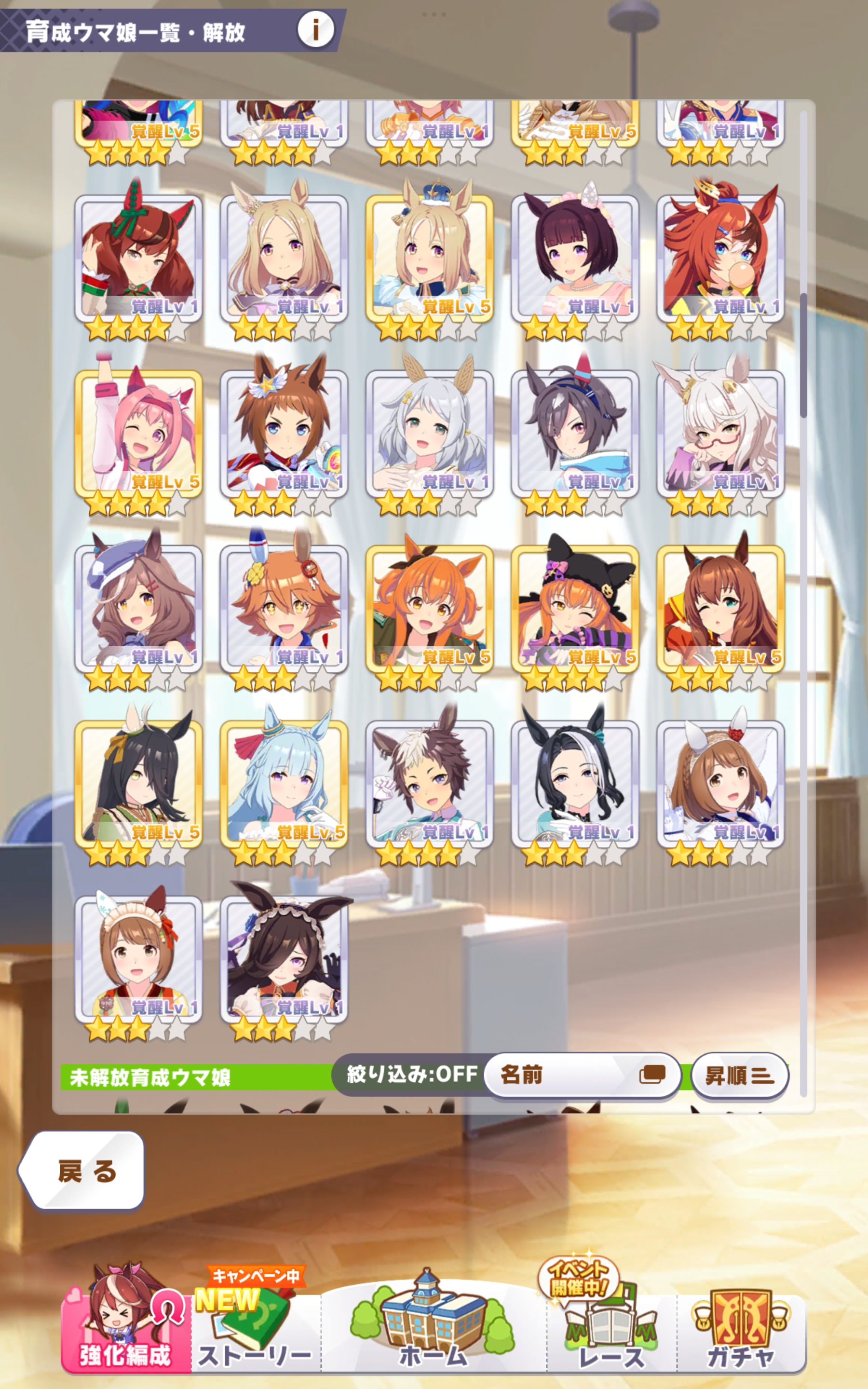Open the info icon beside the page title
The width and height of the screenshot is (868, 1389).
(x=315, y=29)
